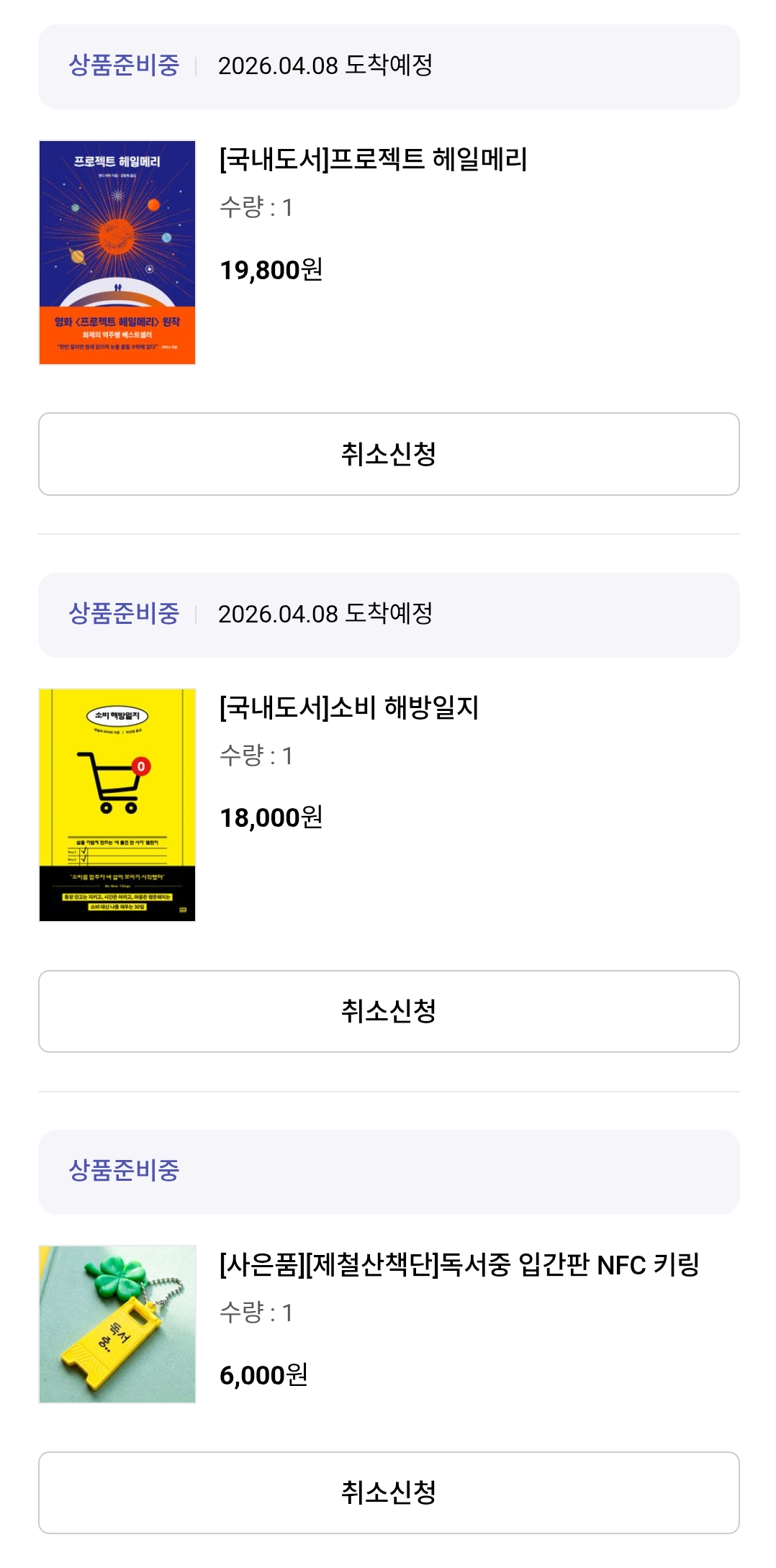Tap 취소신청 for the NFC 키링 gift
This screenshot has width=776, height=1568.
pos(388,1492)
